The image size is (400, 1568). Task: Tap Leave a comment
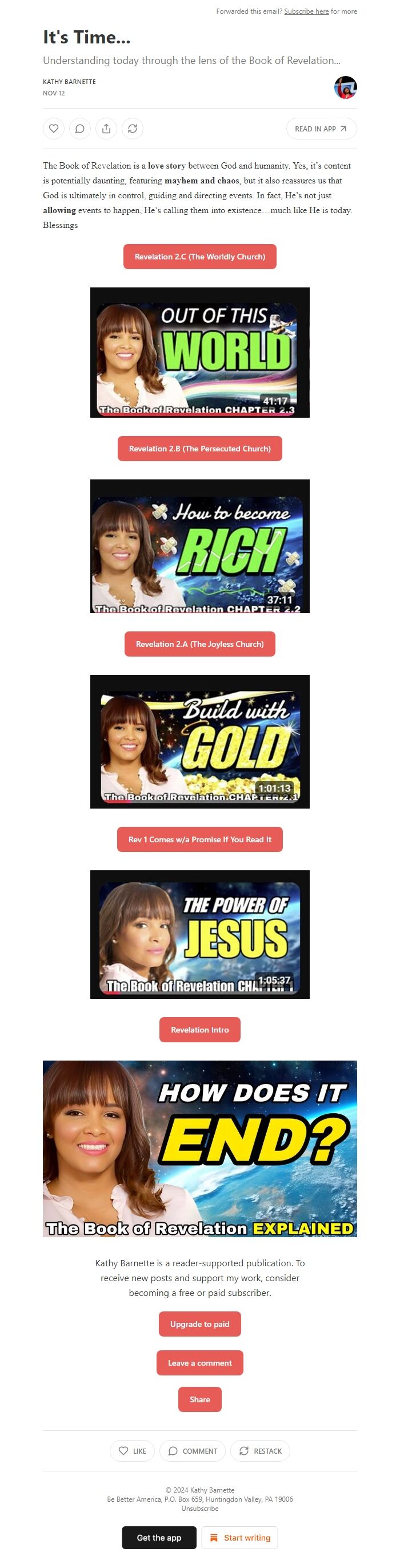click(x=199, y=1363)
